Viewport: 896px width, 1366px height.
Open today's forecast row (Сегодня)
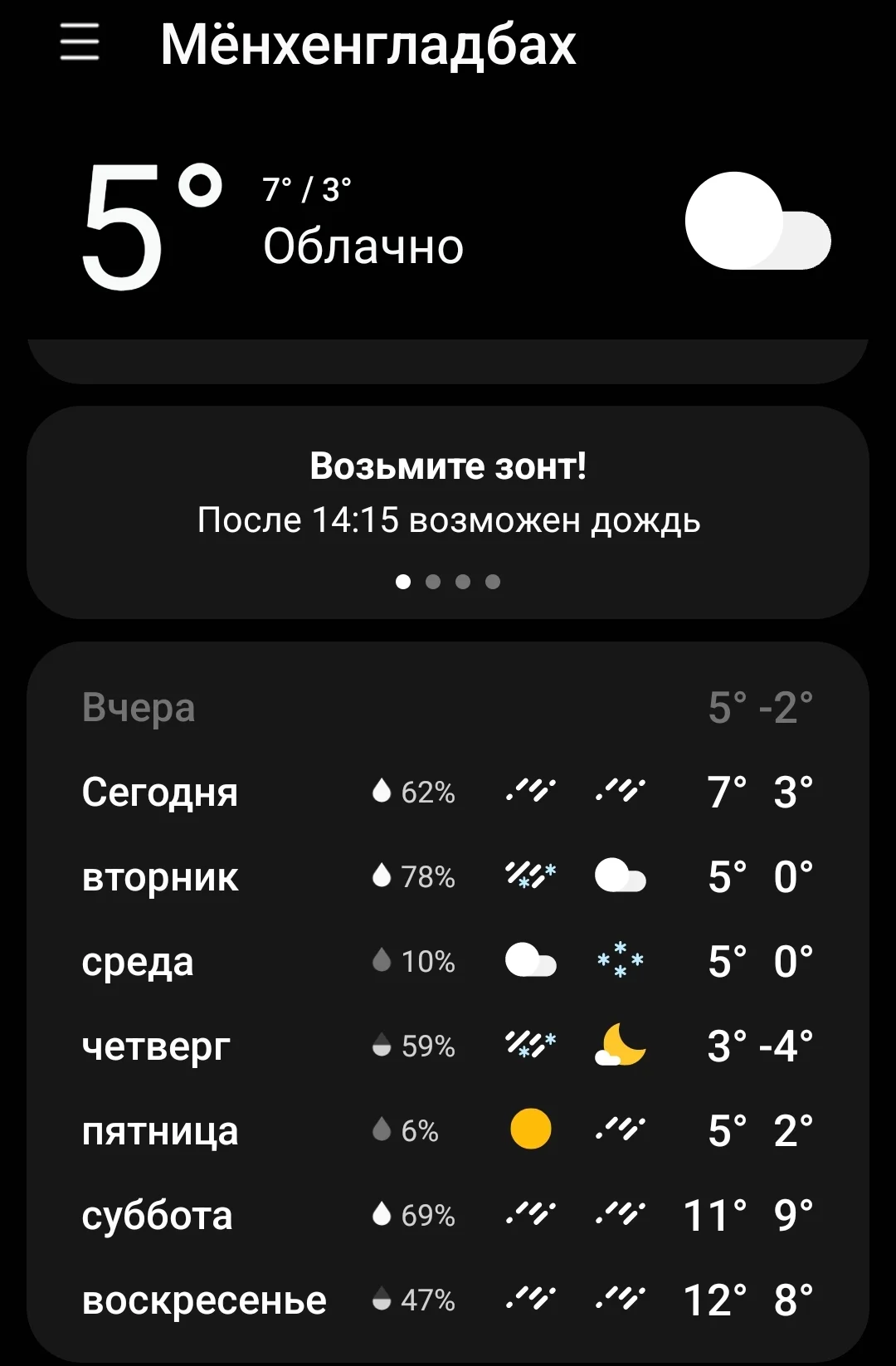(448, 792)
